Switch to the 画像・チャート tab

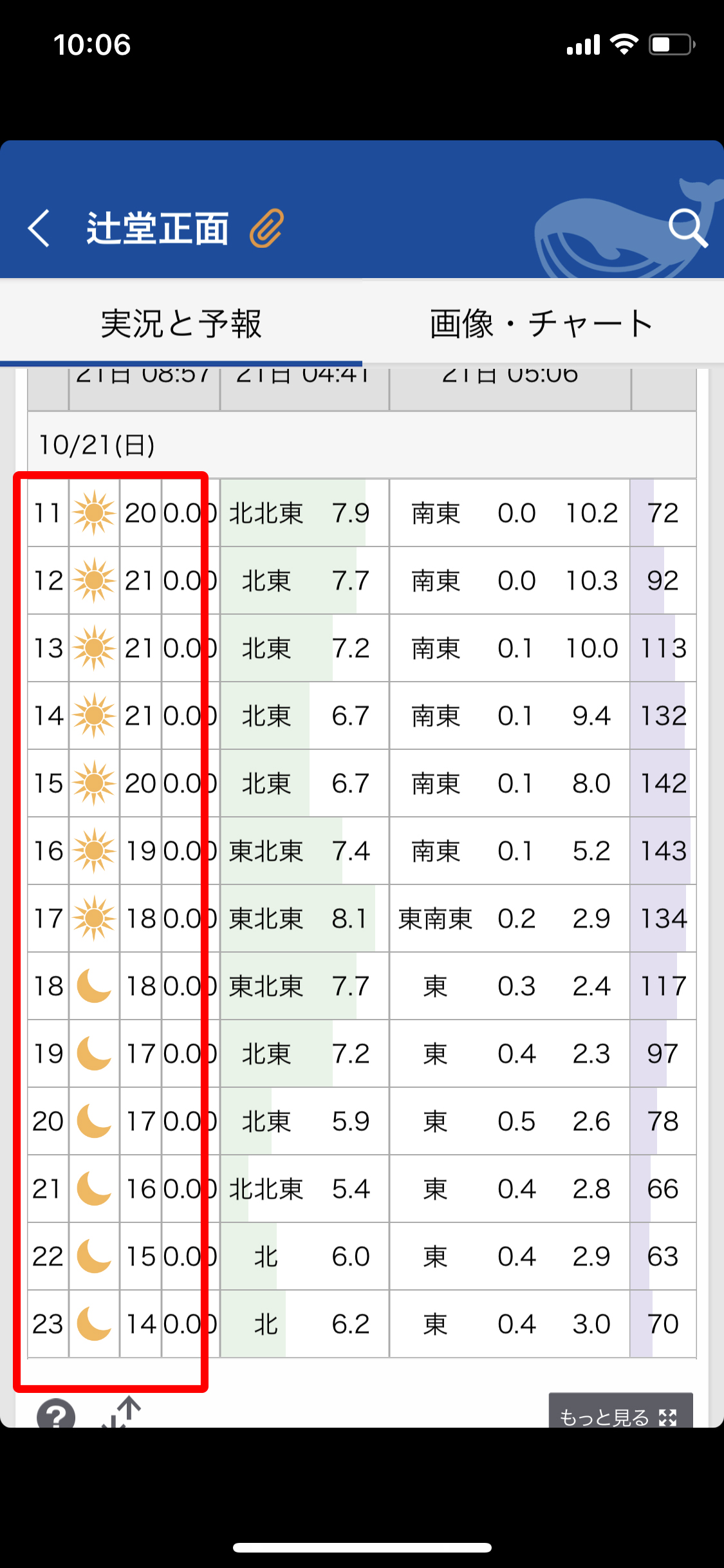pos(542,323)
